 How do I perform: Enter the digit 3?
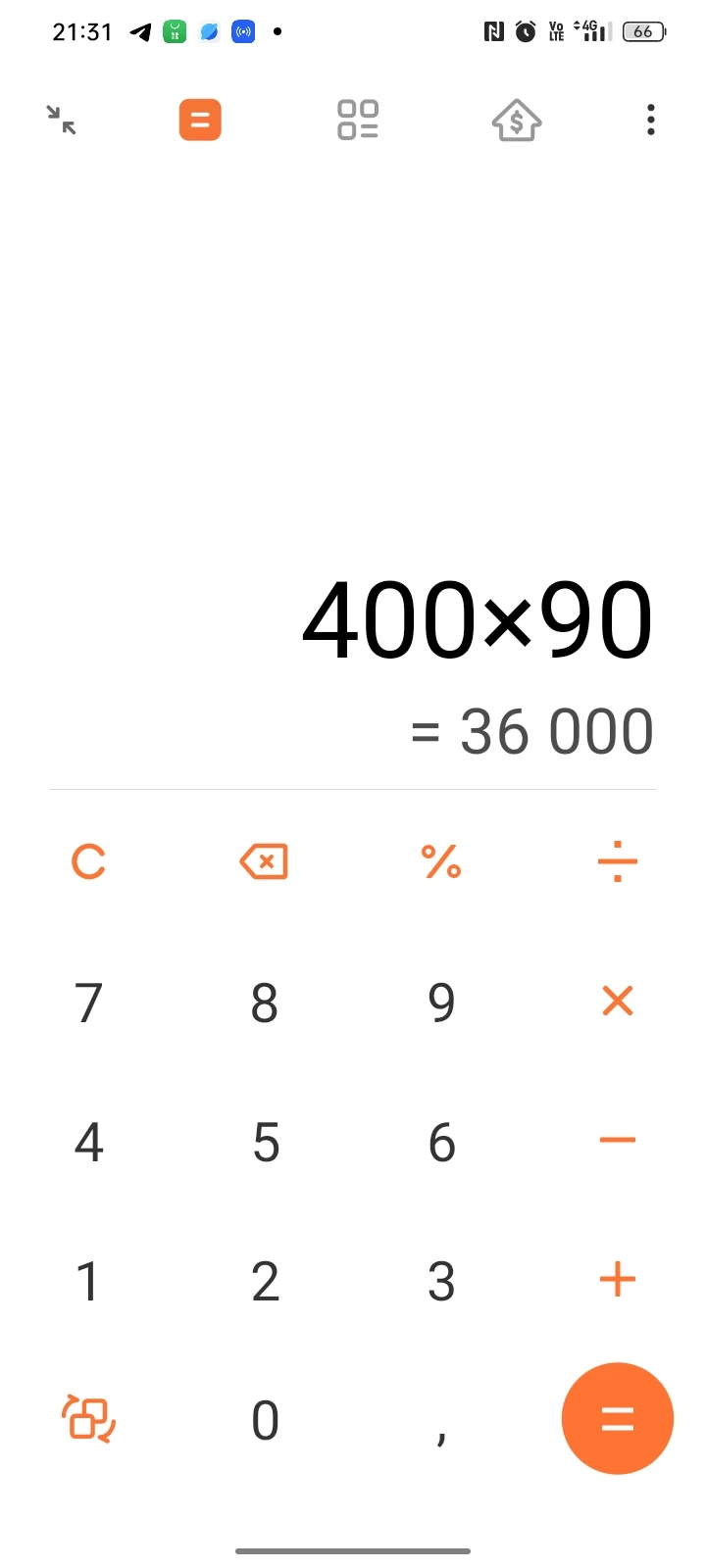pos(441,1281)
